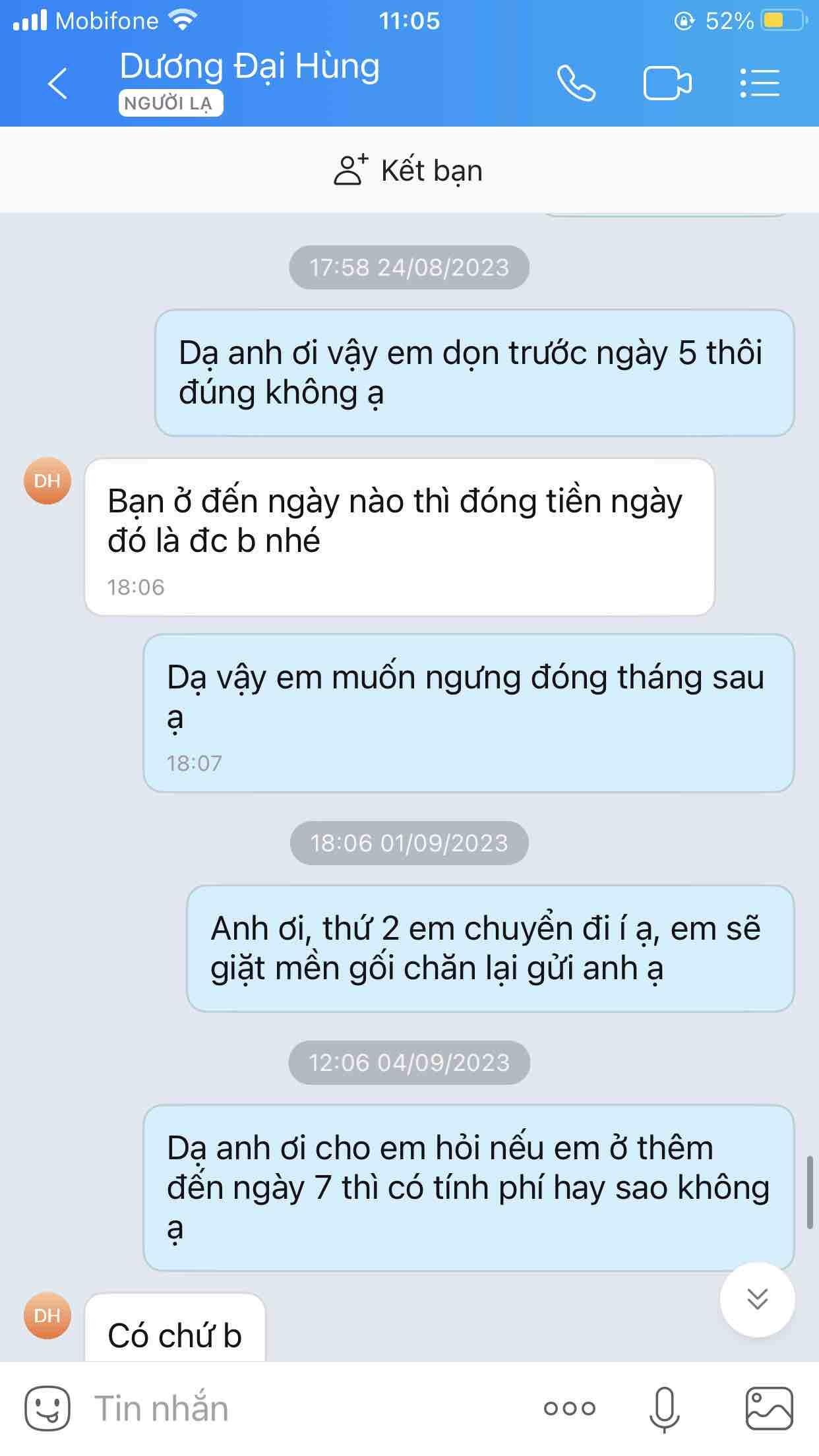Jump to the latest message
This screenshot has height=1456, width=819.
pos(757,1299)
